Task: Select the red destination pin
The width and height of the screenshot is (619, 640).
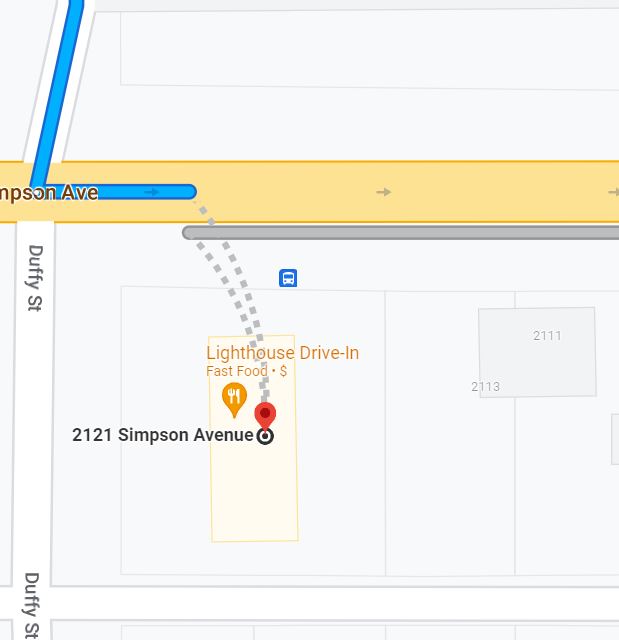Action: click(265, 415)
